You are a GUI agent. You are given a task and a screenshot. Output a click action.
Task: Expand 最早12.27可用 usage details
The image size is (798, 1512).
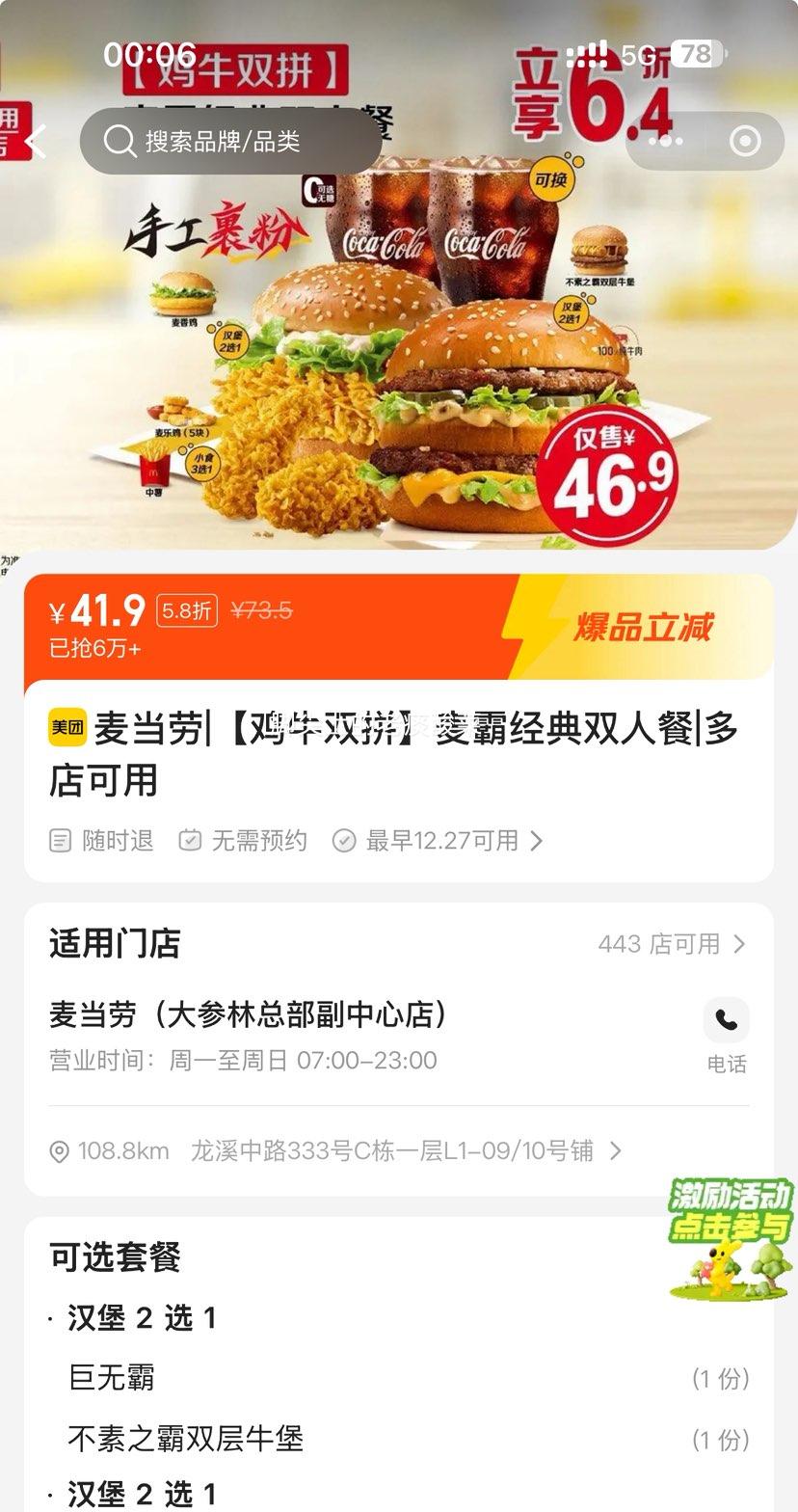click(439, 840)
